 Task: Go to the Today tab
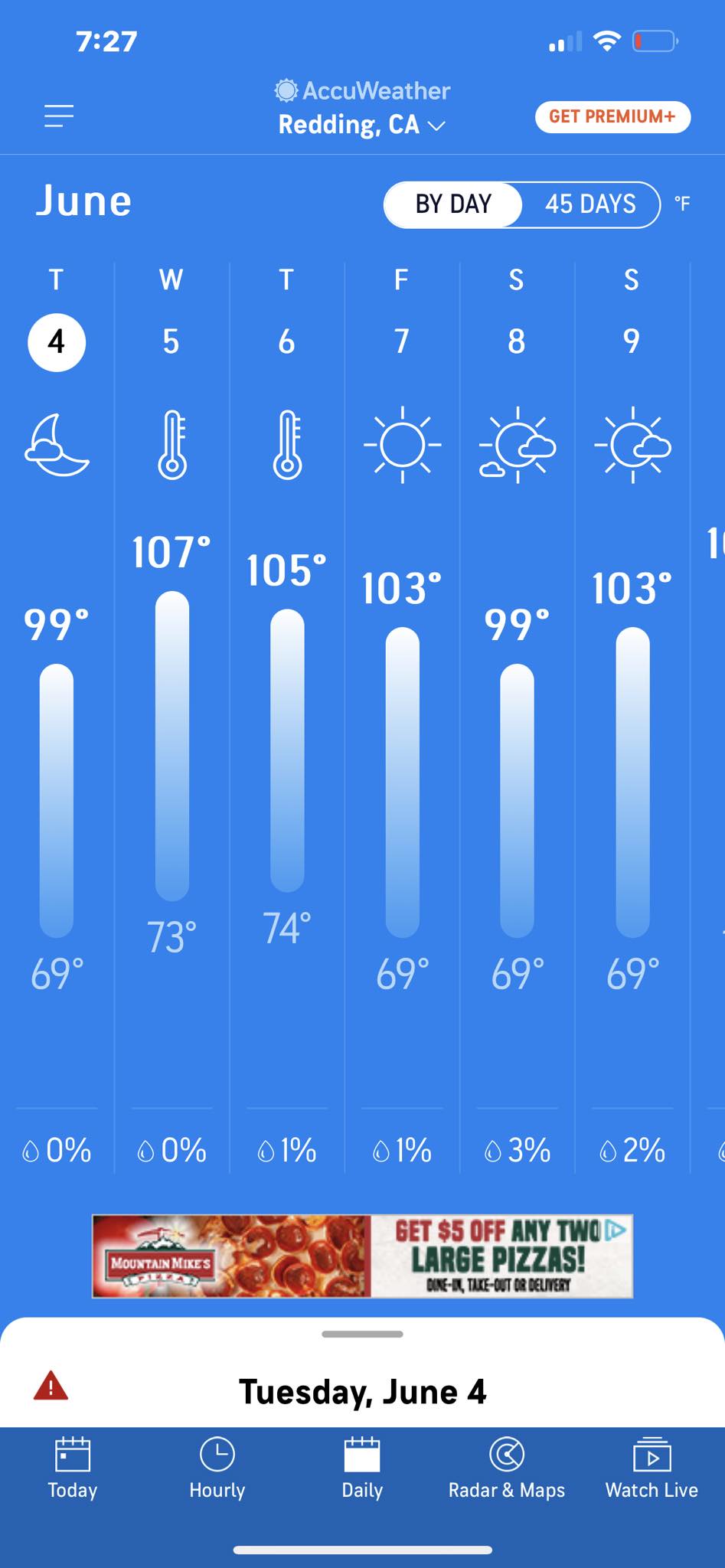pos(73,1468)
